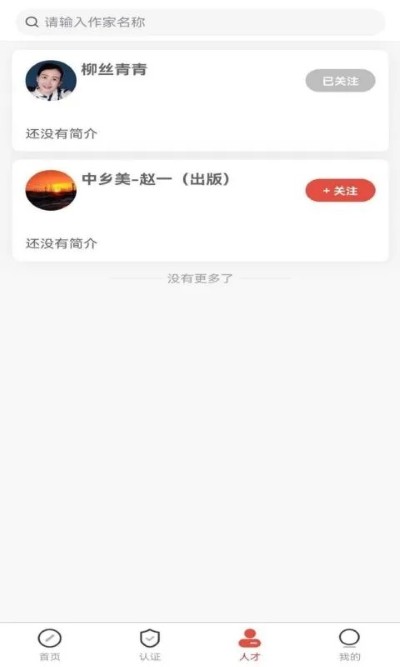Viewport: 400px width, 667px height.
Task: Go to the 认证 tab
Action: click(150, 645)
